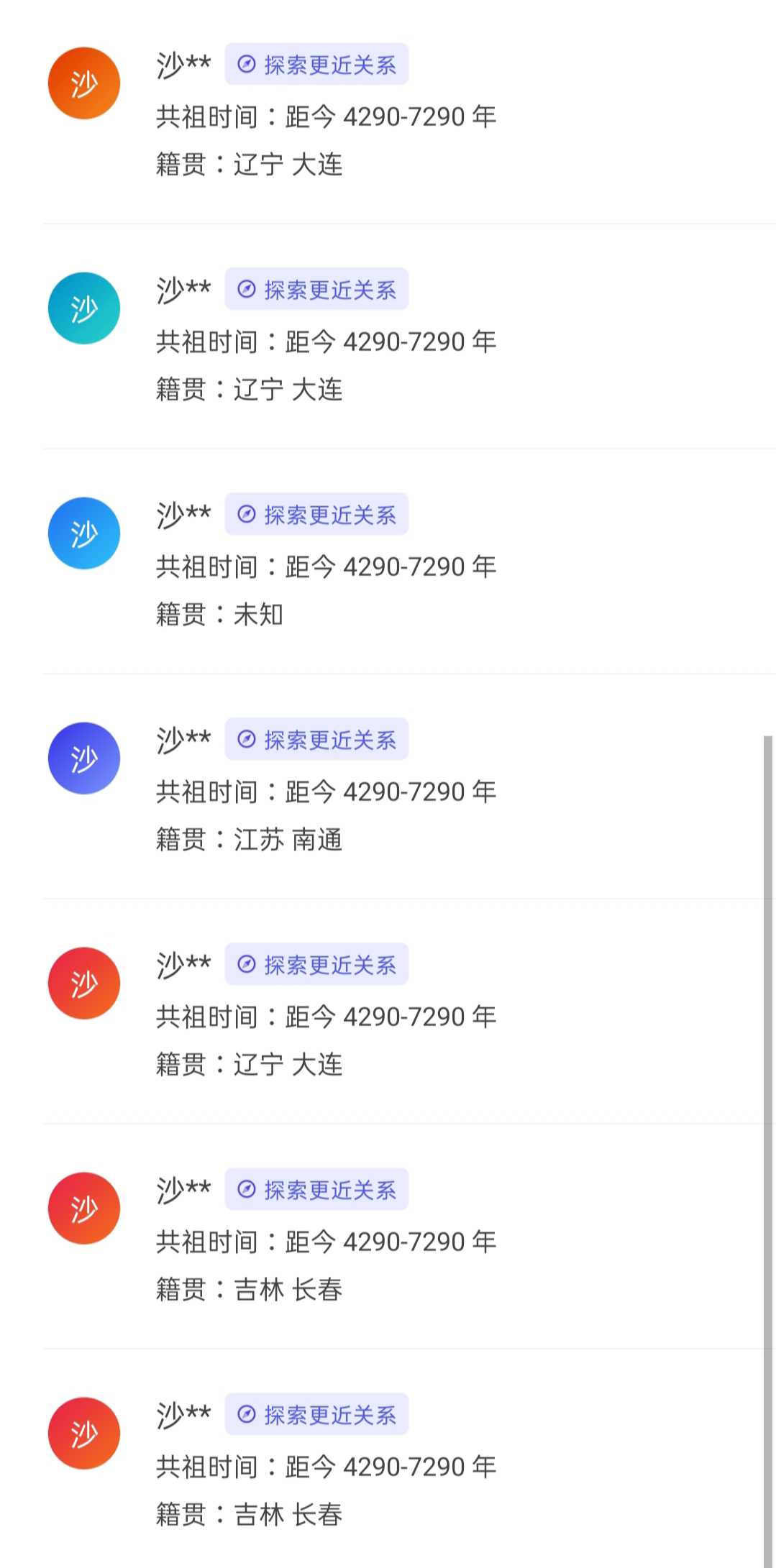
Task: Tap 探索更近关系 beside the teal-avatar 沙** match
Action: point(316,289)
